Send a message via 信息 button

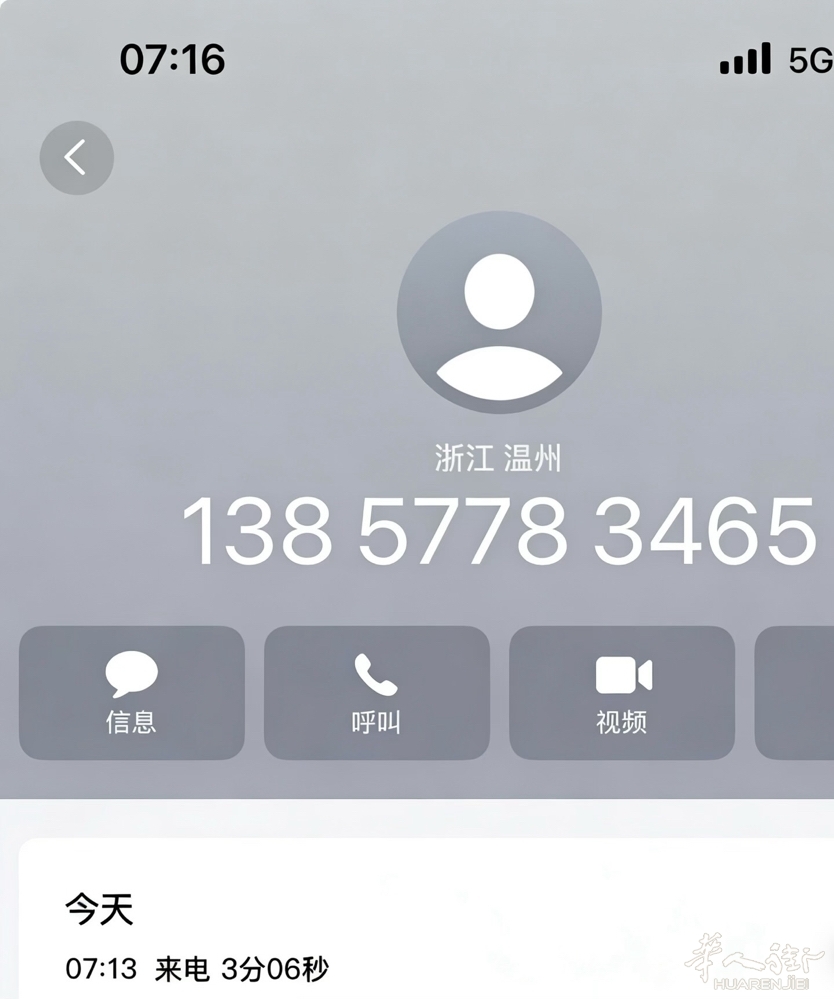(x=132, y=692)
